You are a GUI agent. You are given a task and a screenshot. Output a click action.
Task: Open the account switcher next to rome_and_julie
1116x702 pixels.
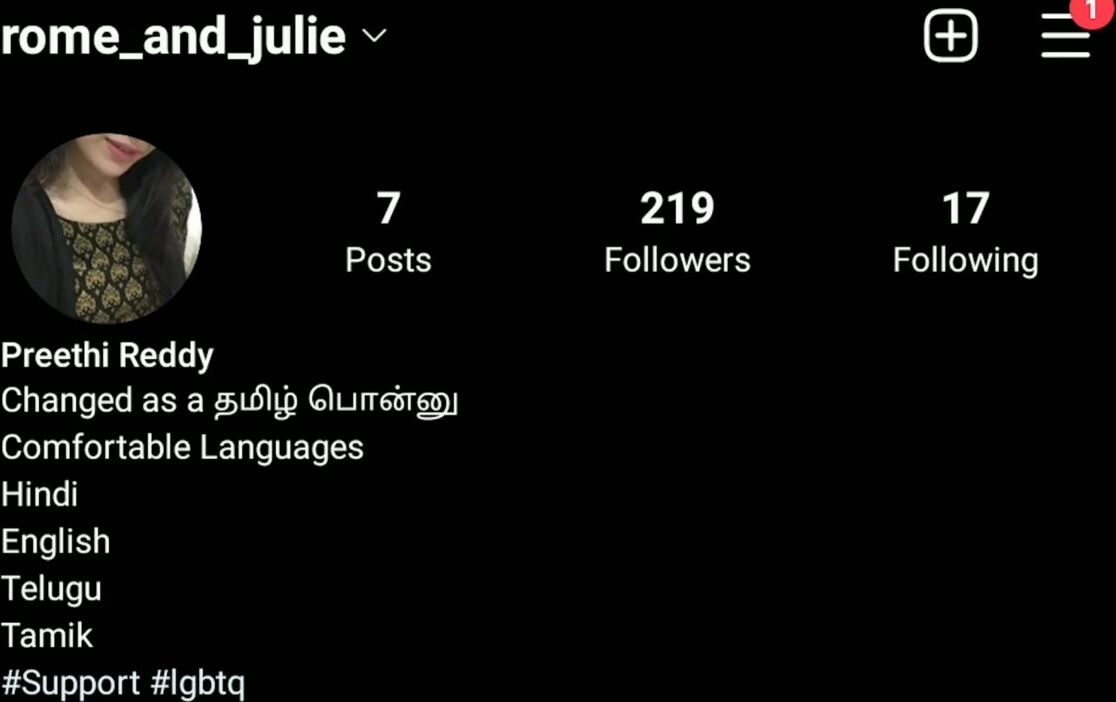pyautogui.click(x=374, y=37)
